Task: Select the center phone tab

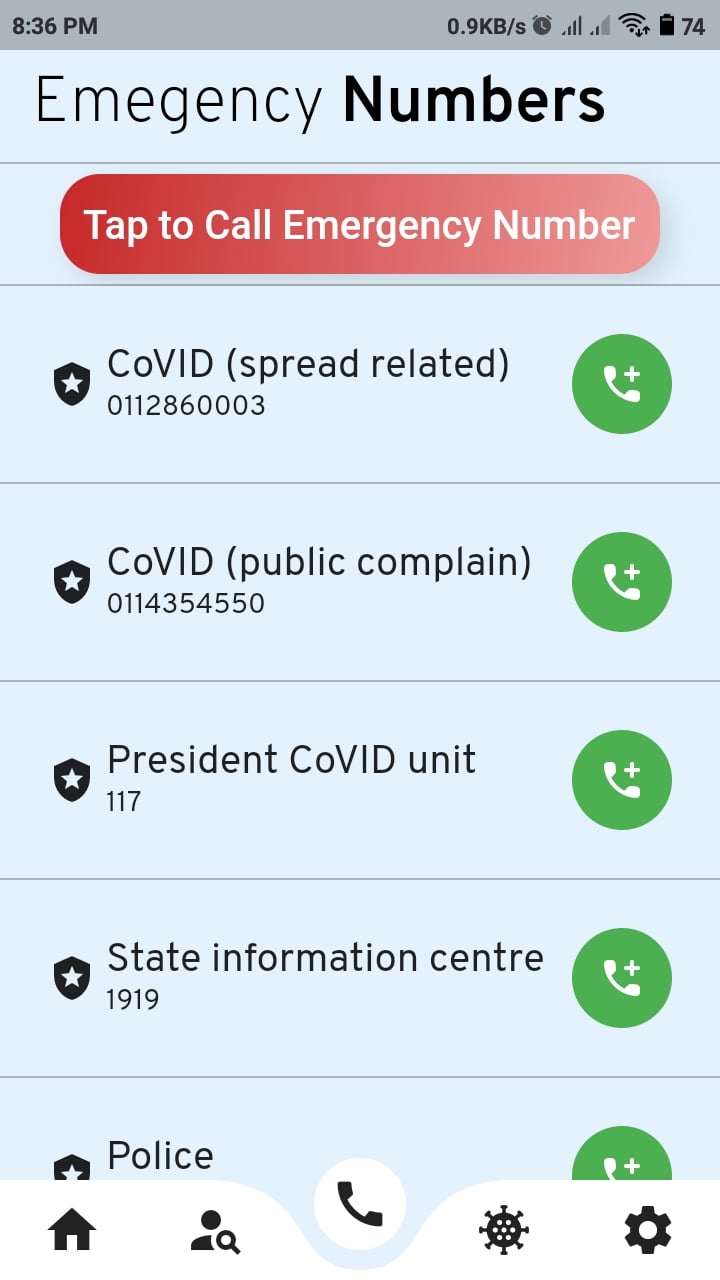Action: [x=360, y=1204]
